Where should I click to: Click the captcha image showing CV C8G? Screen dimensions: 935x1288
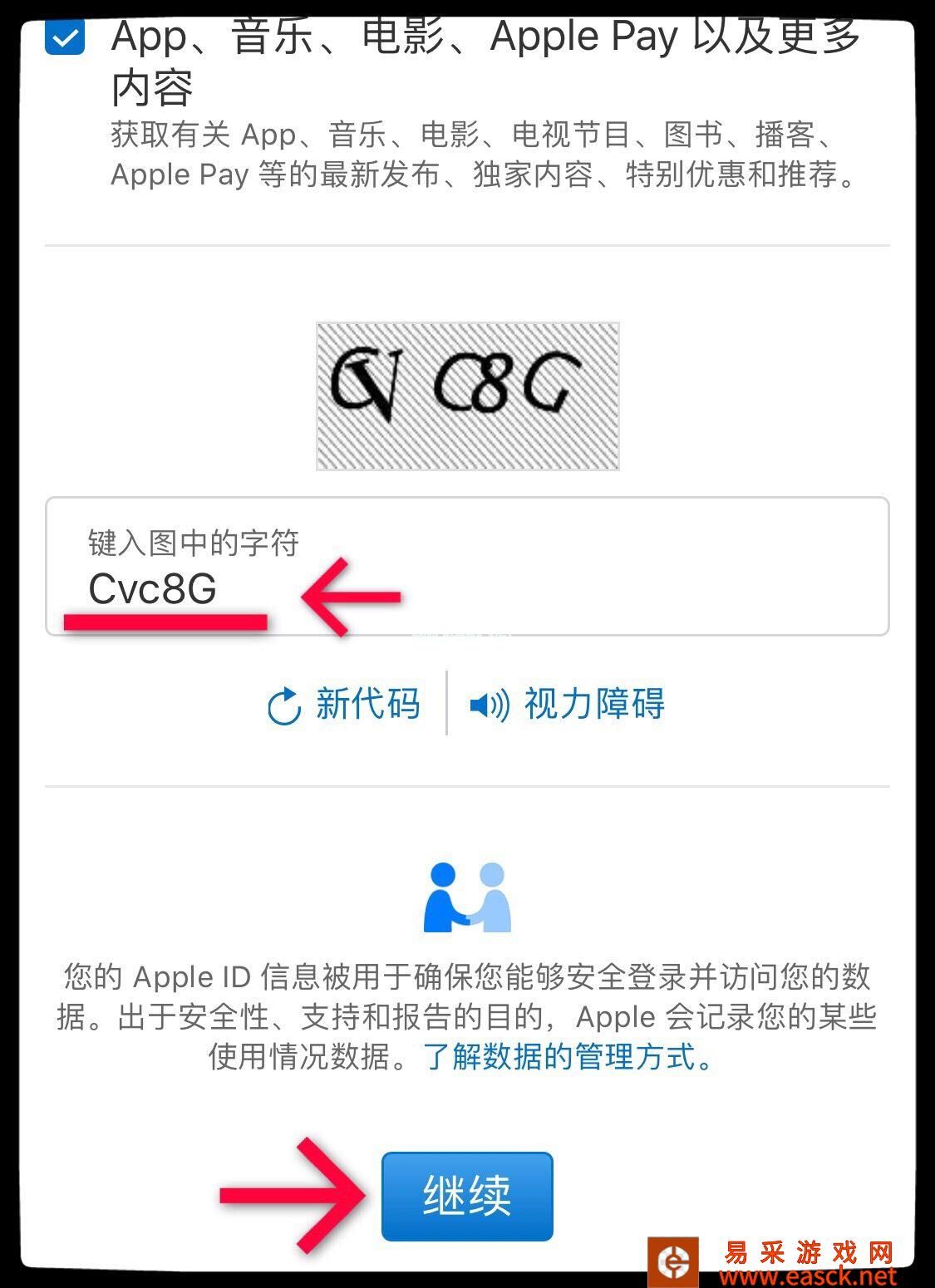[467, 396]
